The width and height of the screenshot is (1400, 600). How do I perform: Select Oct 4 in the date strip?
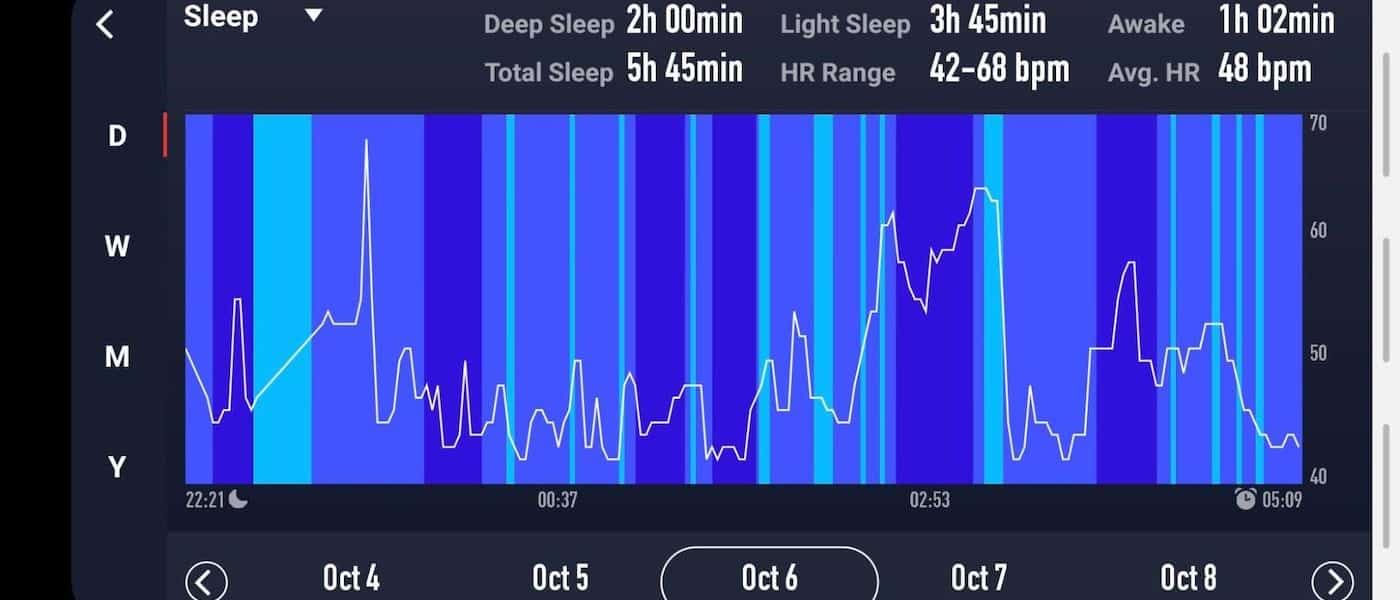point(351,577)
